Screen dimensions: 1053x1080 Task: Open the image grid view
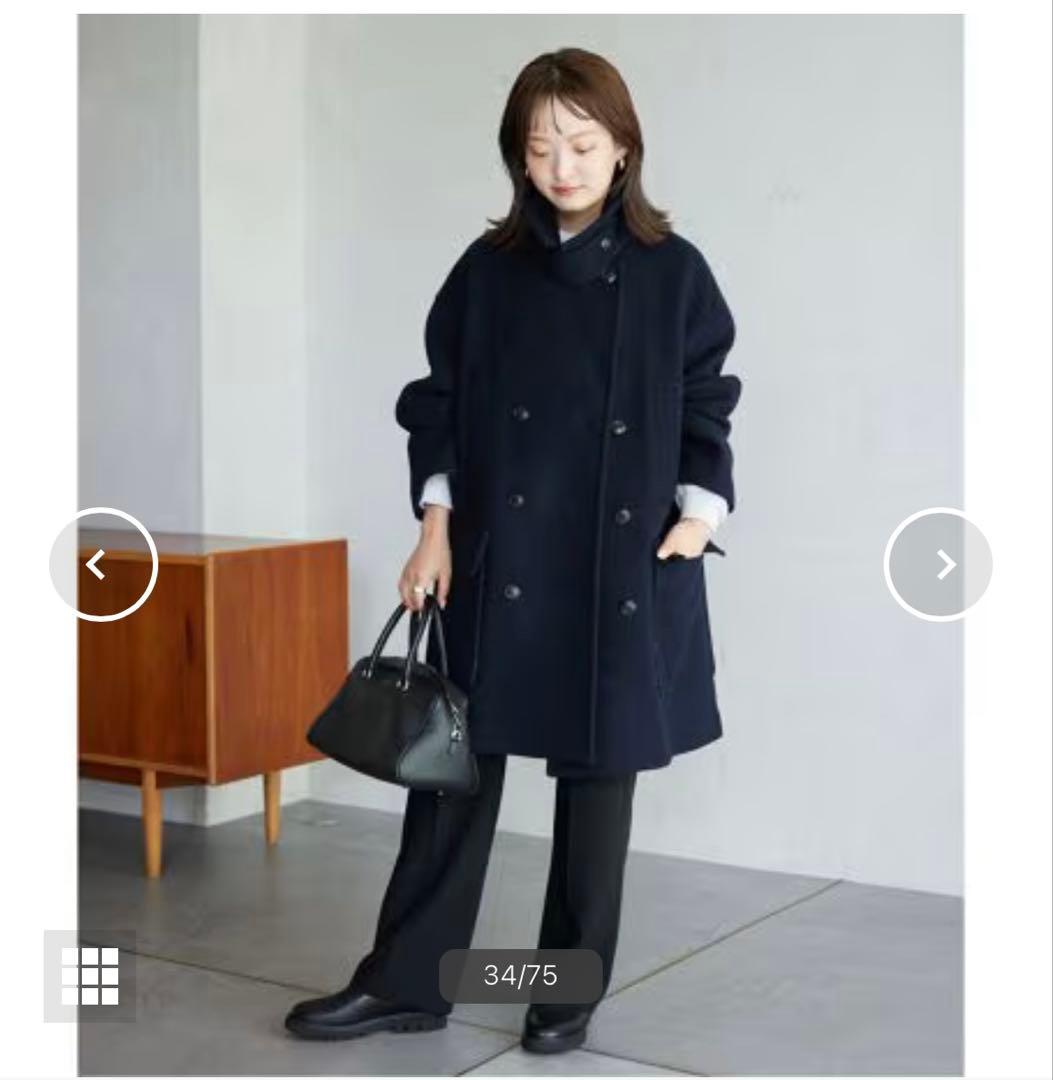click(90, 976)
